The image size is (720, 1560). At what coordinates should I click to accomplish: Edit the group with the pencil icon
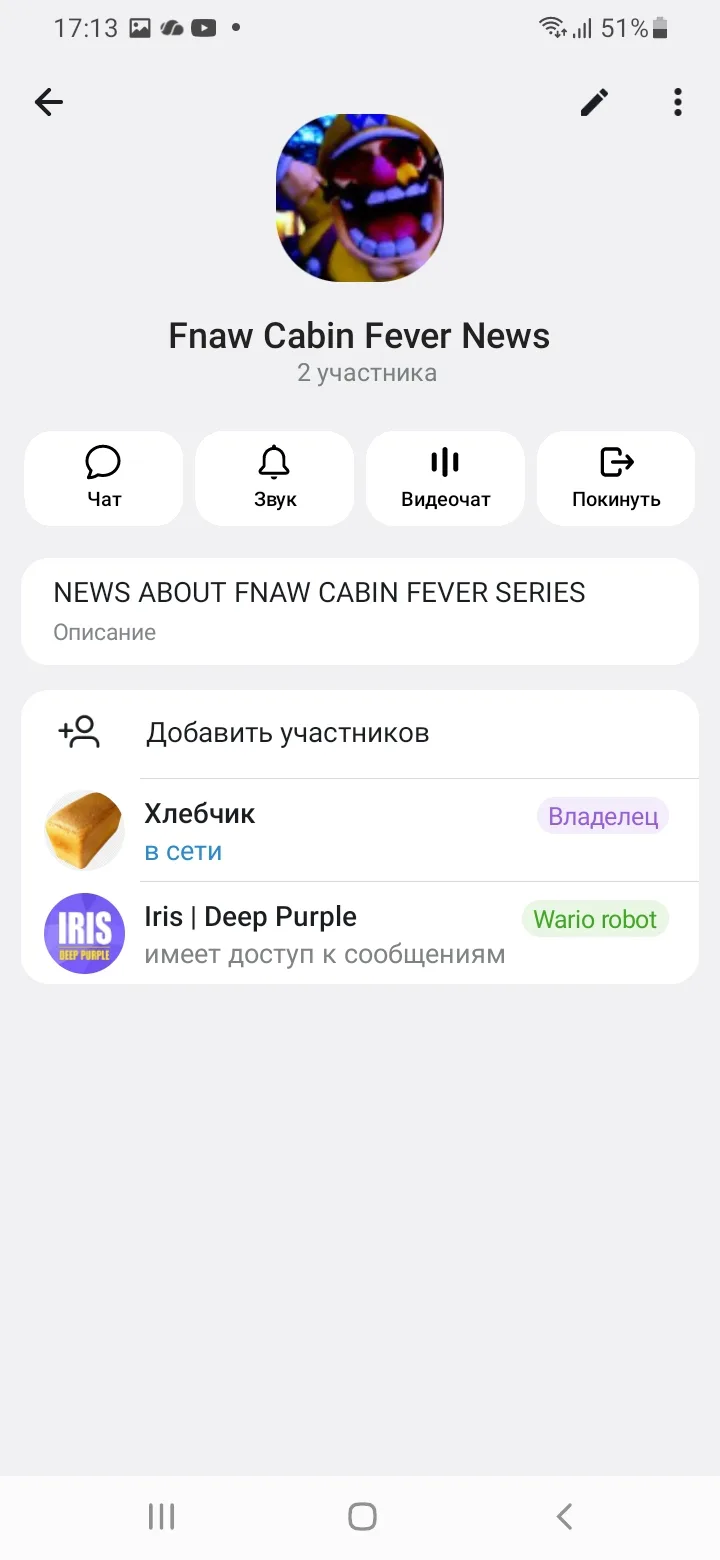[x=594, y=102]
